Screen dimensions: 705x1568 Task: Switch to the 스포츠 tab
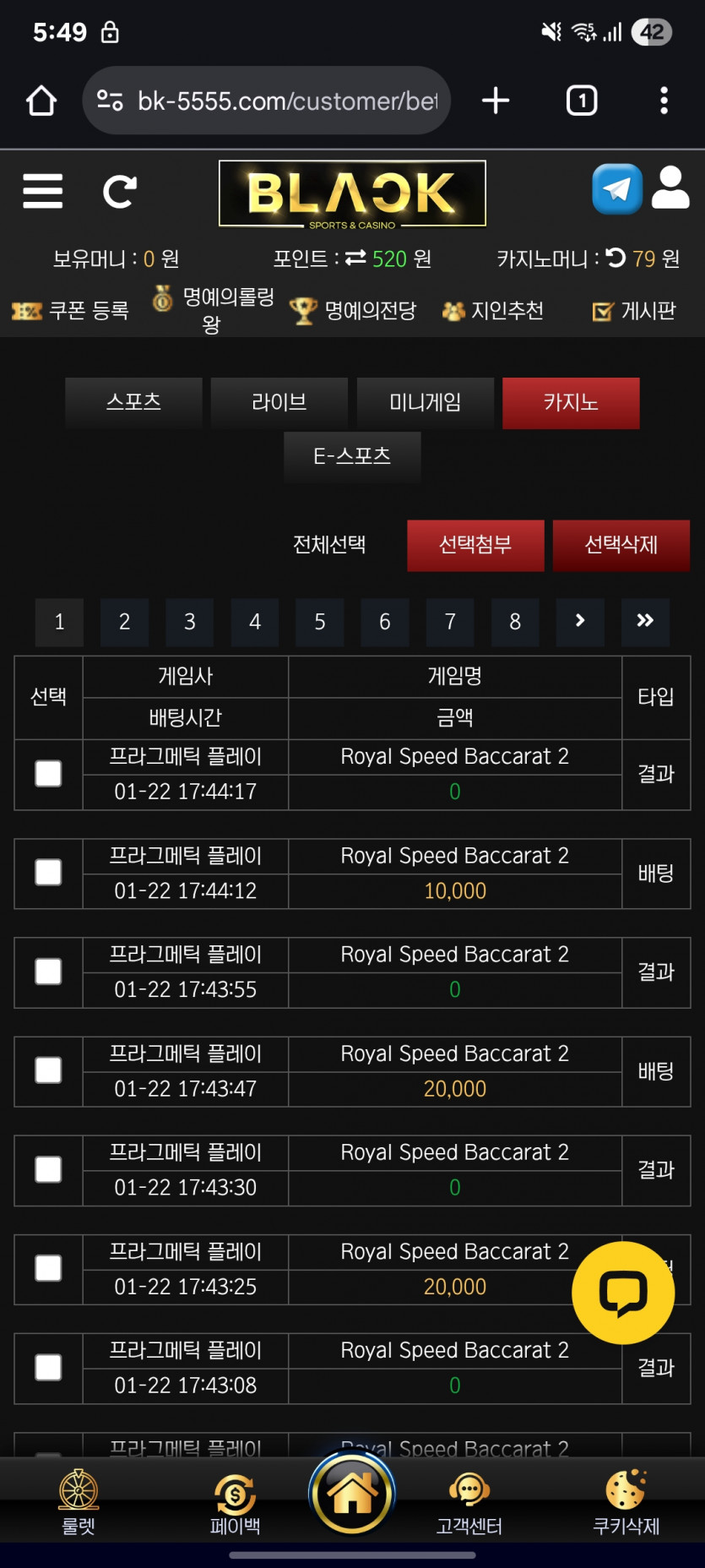133,403
